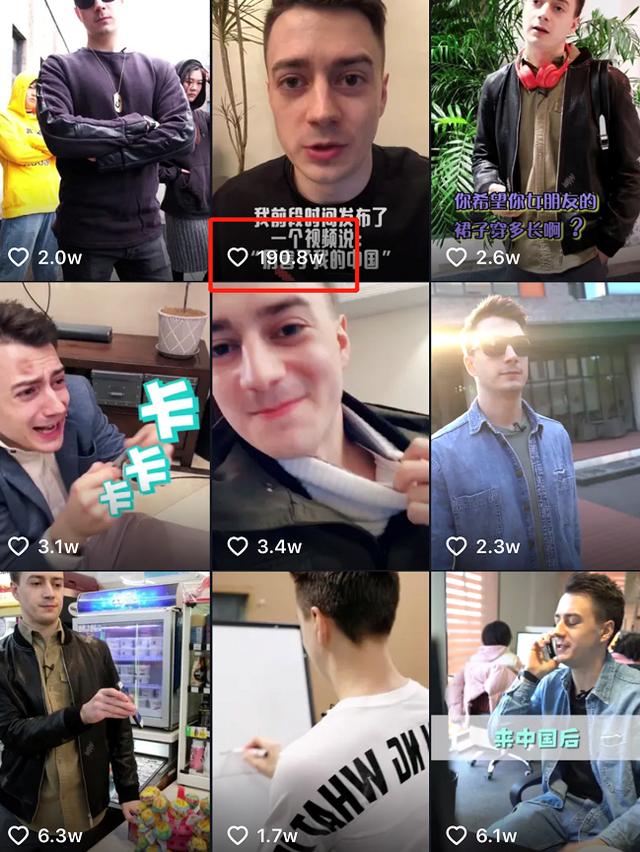Image resolution: width=640 pixels, height=852 pixels.
Task: View the video with 3.1w likes
Action: coord(105,425)
